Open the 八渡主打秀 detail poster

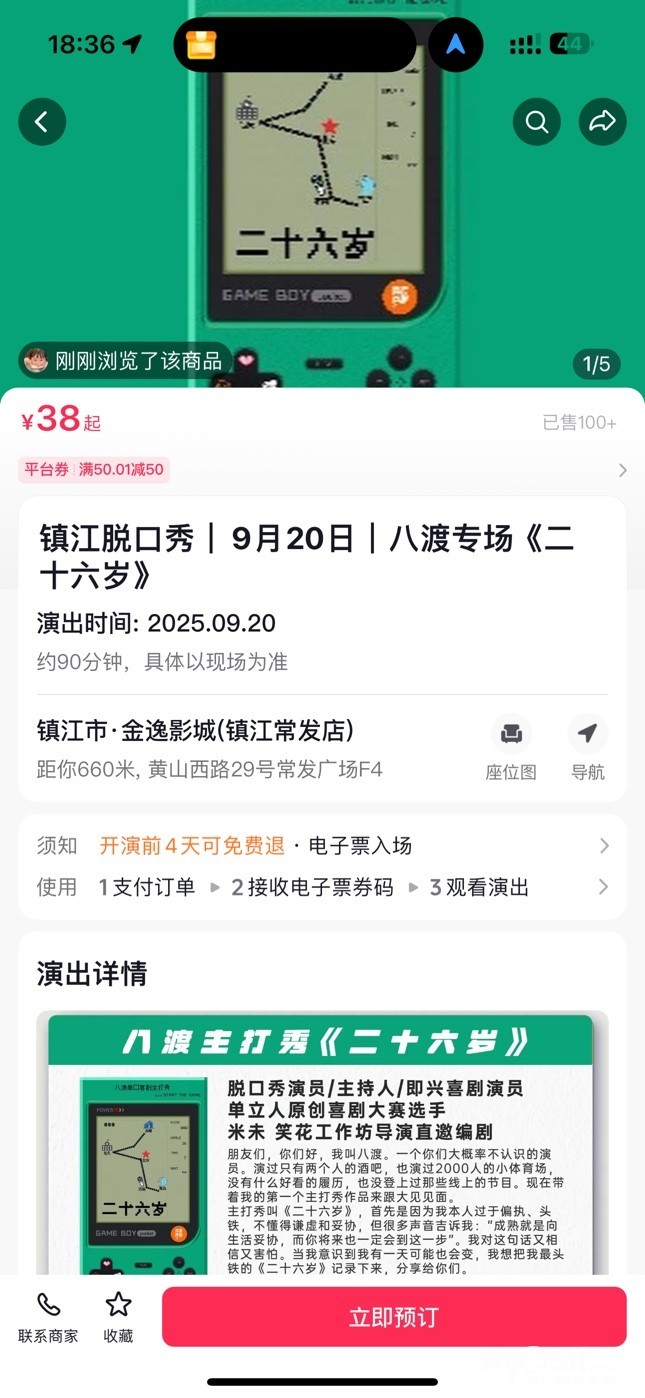tap(322, 1150)
